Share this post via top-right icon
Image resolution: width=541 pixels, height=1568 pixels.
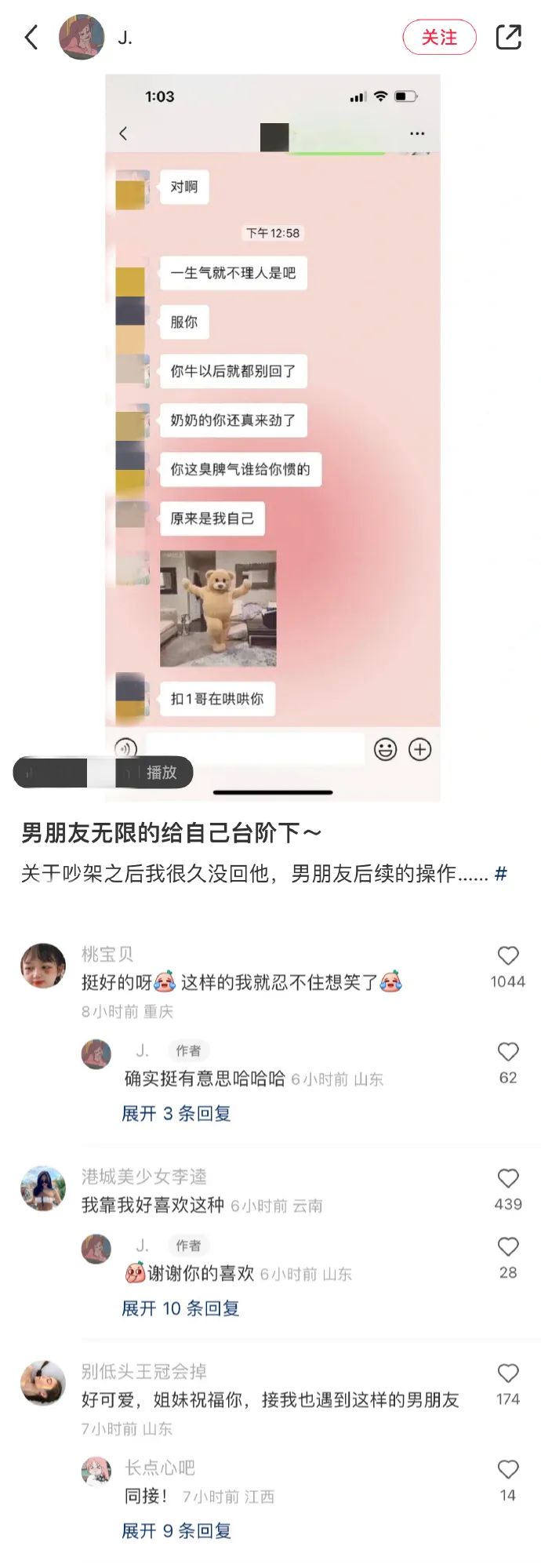coord(508,37)
